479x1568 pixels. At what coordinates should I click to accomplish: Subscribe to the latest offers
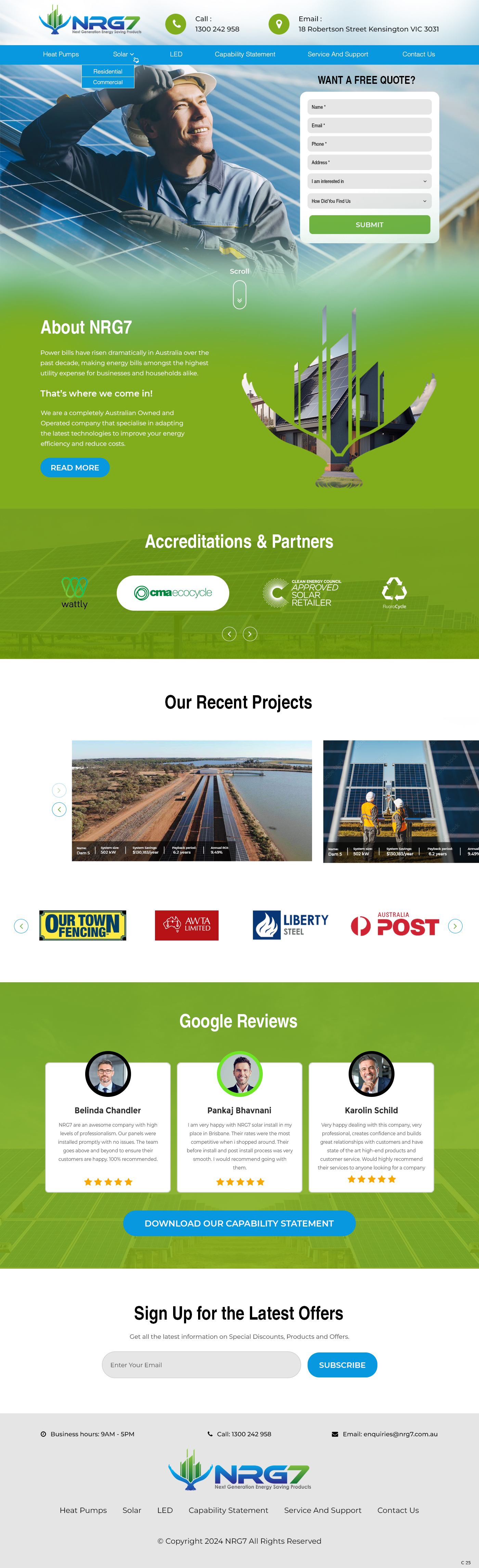342,1365
